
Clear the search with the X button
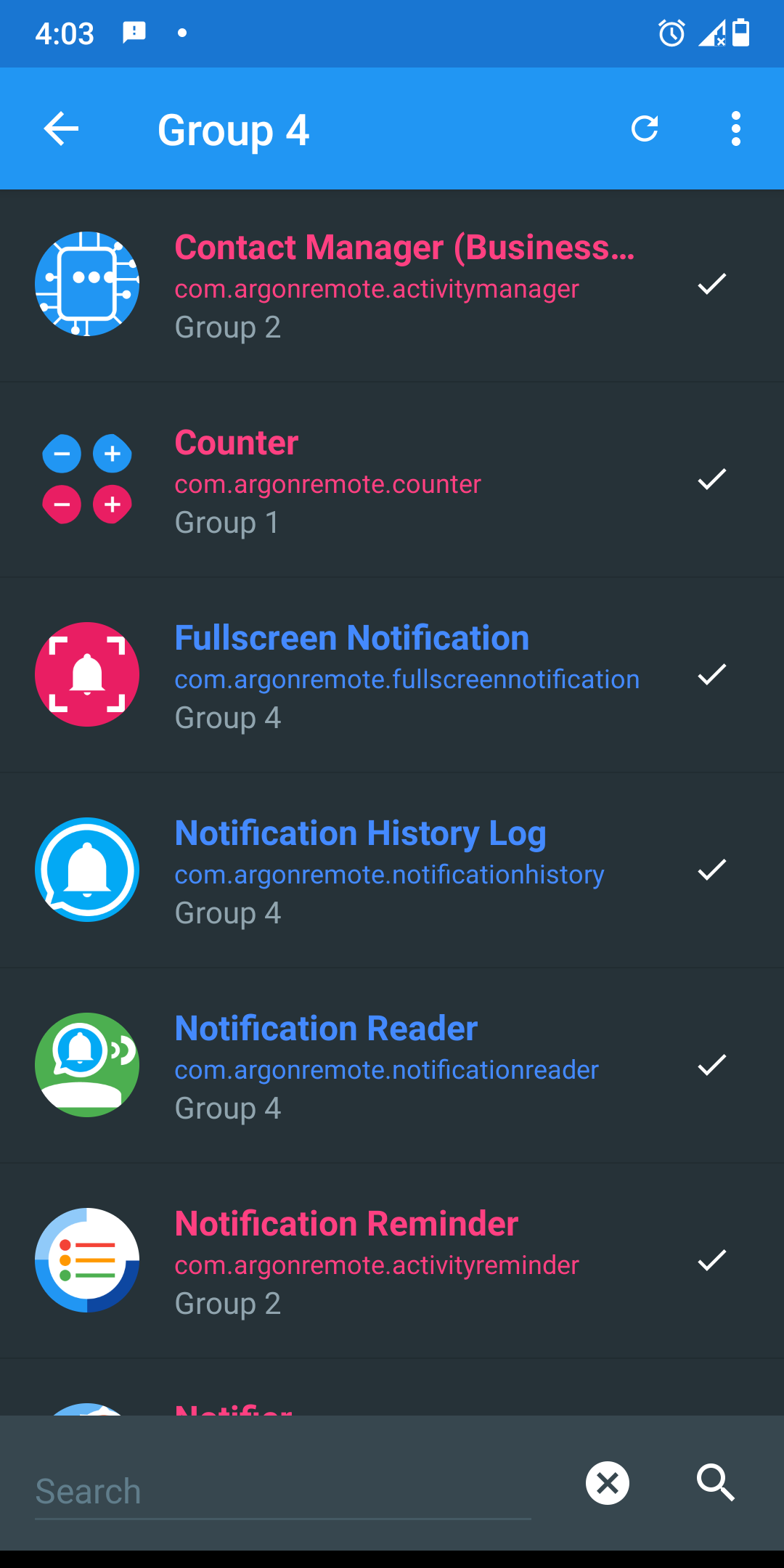tap(608, 1483)
